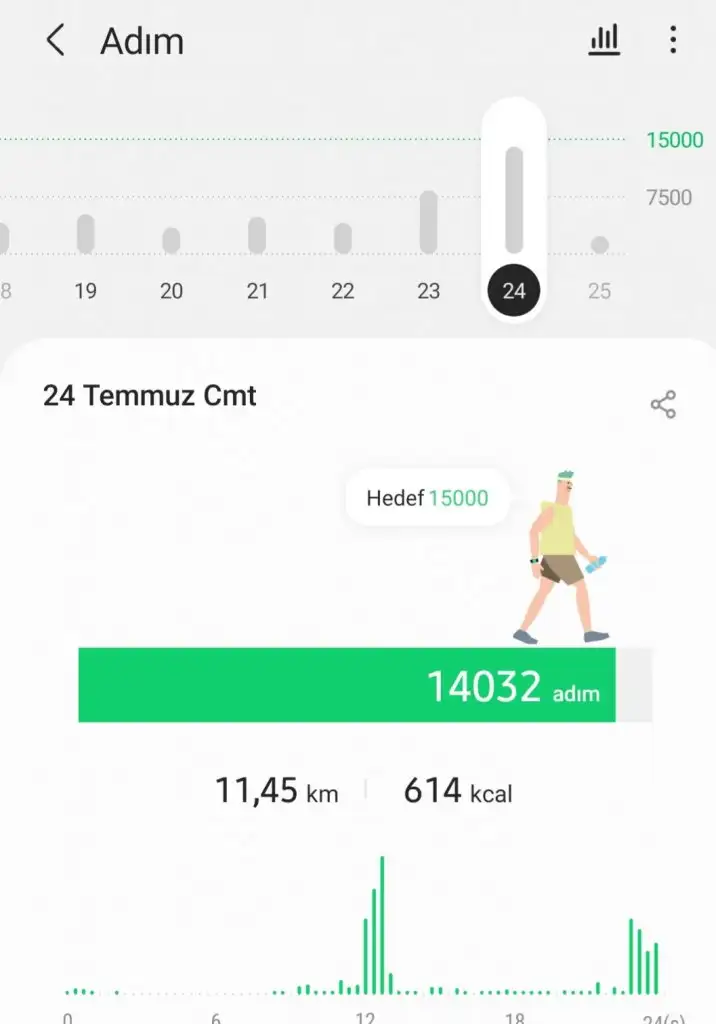716x1024 pixels.
Task: Tap the Hedef 15000 goal bubble
Action: click(x=427, y=498)
